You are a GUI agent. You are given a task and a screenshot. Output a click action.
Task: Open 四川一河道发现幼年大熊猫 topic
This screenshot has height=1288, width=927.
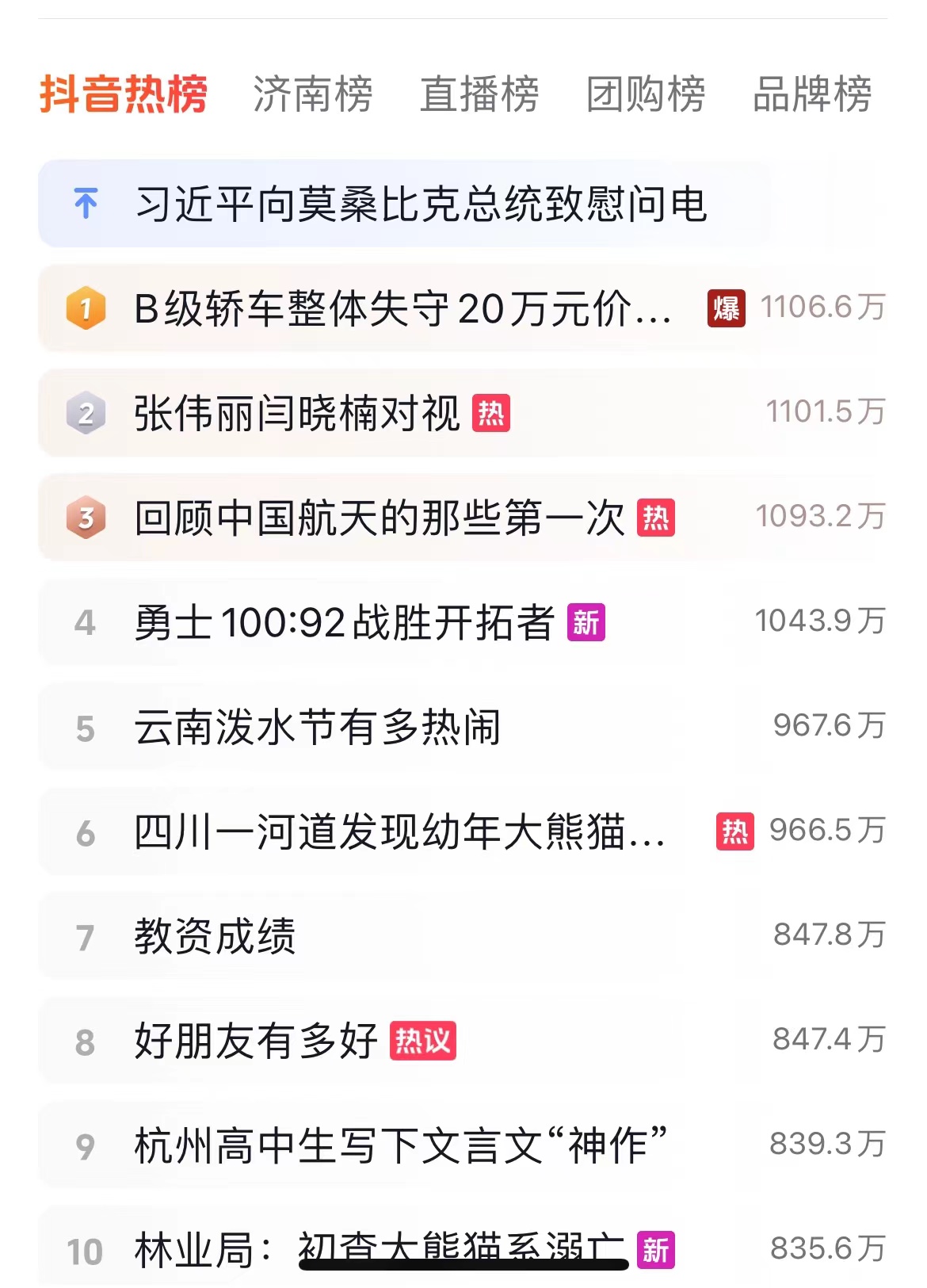(399, 831)
